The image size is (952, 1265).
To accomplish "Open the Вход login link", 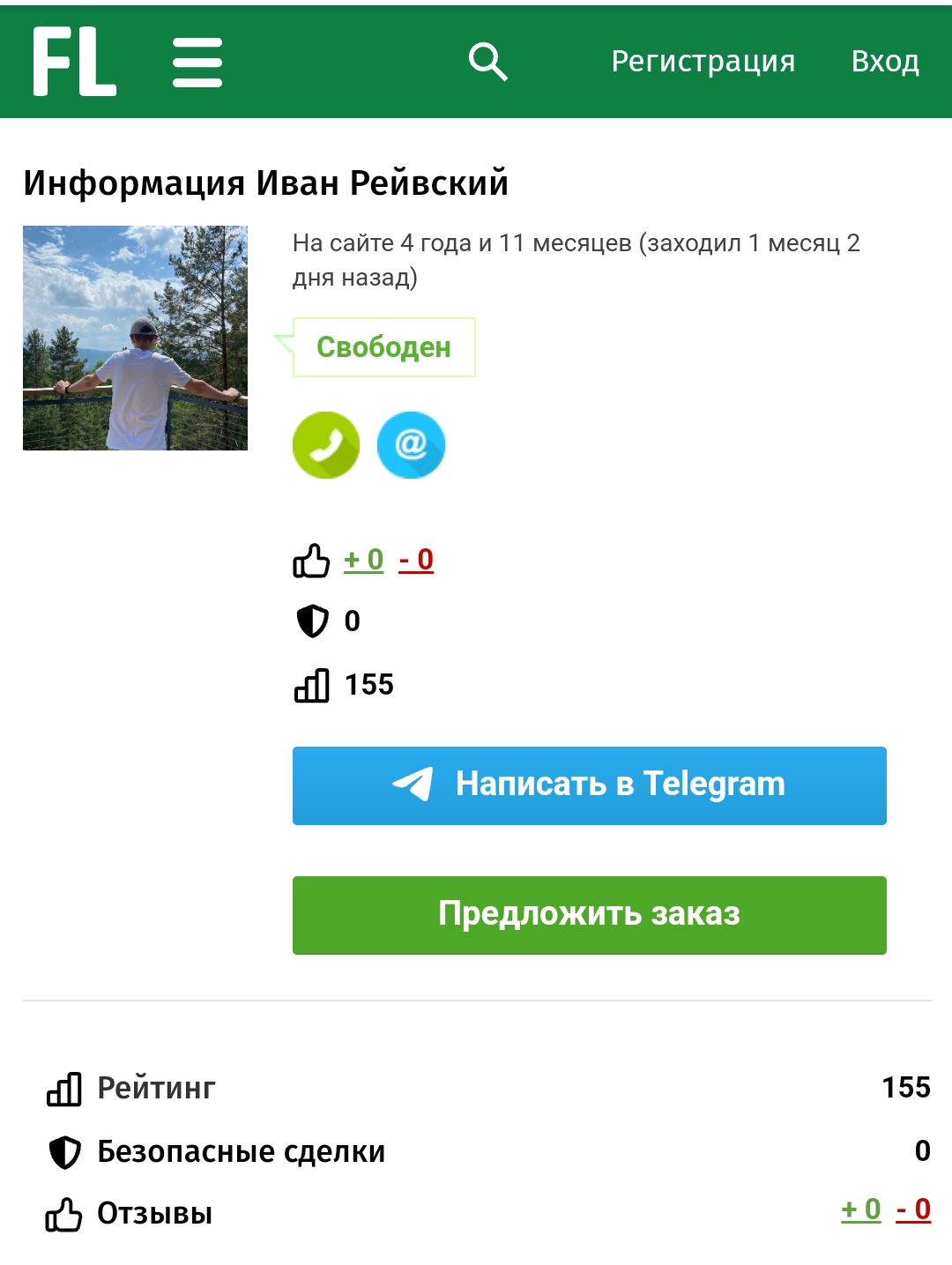I will click(x=885, y=61).
